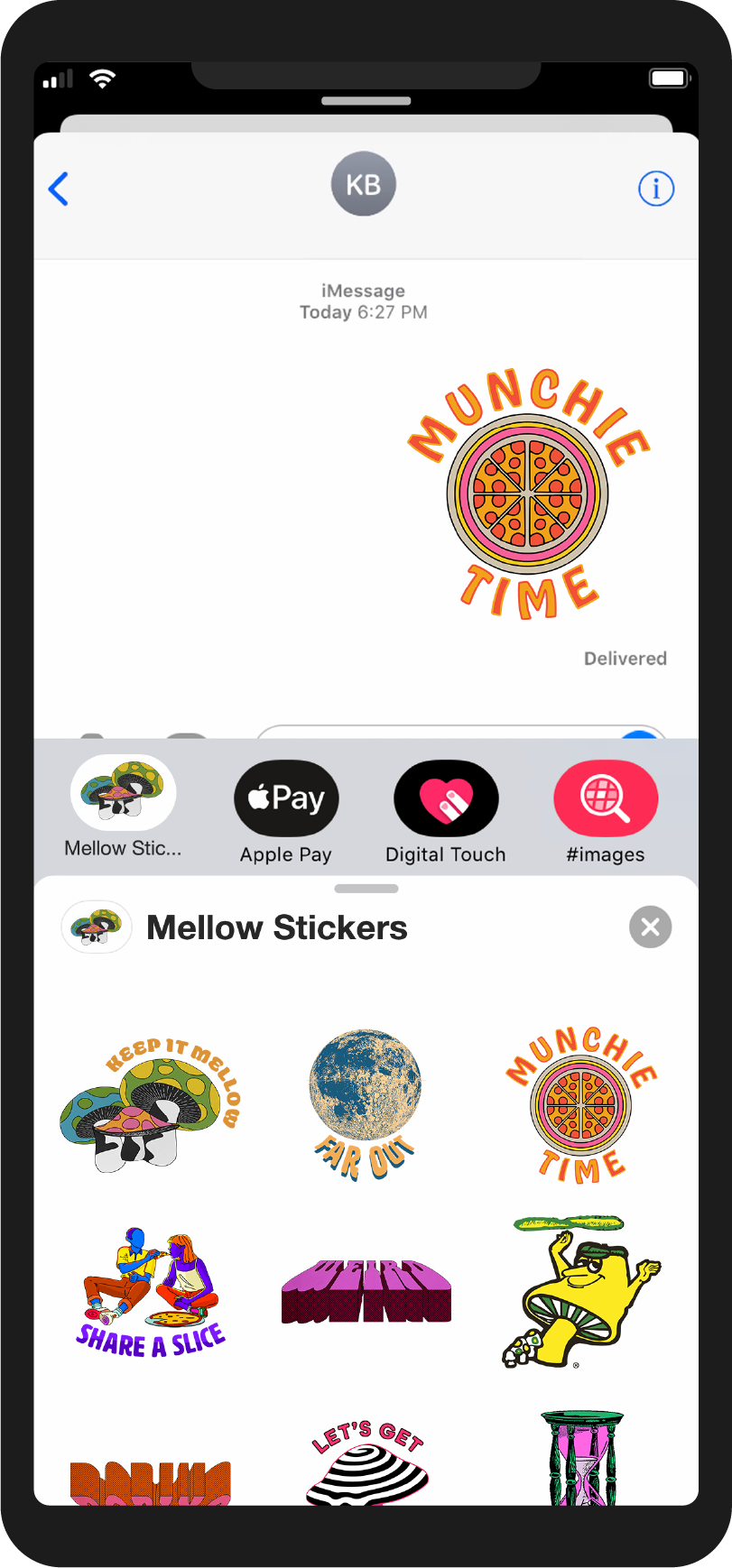Open Apple Pay in the app drawer
The height and width of the screenshot is (1568, 732).
coord(286,798)
